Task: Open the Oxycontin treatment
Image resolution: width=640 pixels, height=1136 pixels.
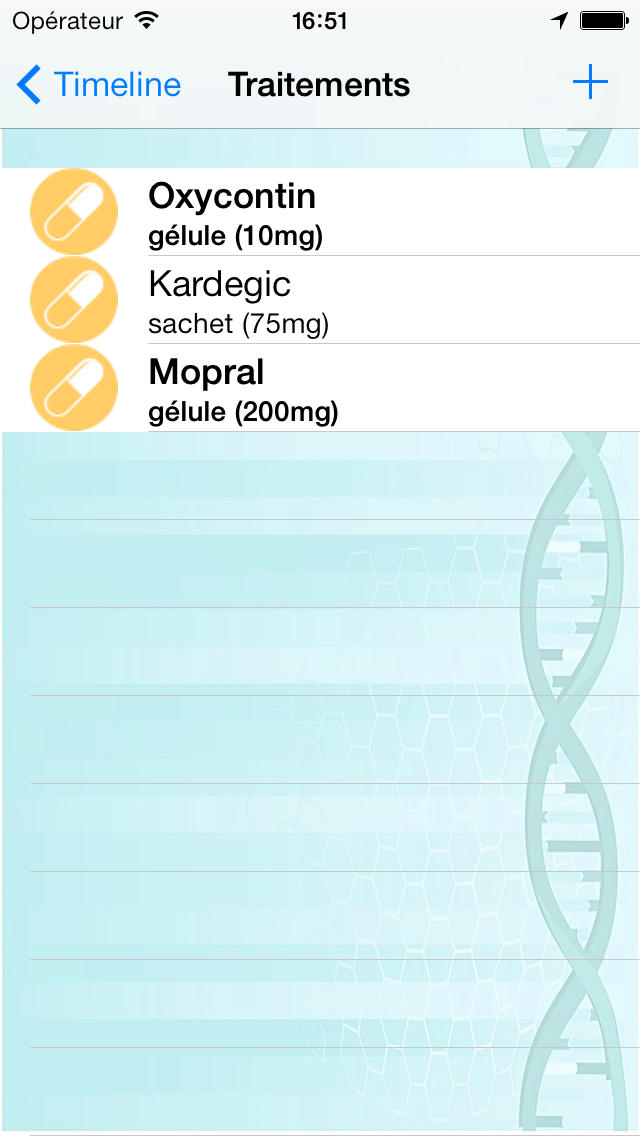Action: (320, 212)
